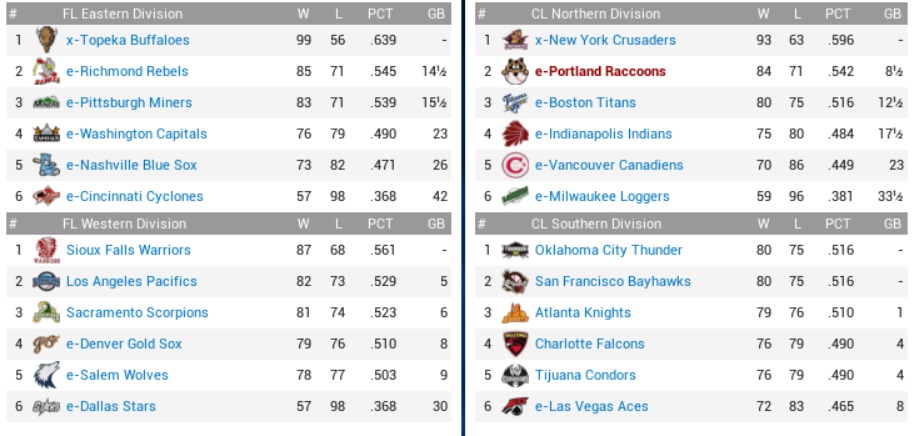Open the Topeka Buffaloes team page
This screenshot has height=436, width=917.
click(127, 40)
